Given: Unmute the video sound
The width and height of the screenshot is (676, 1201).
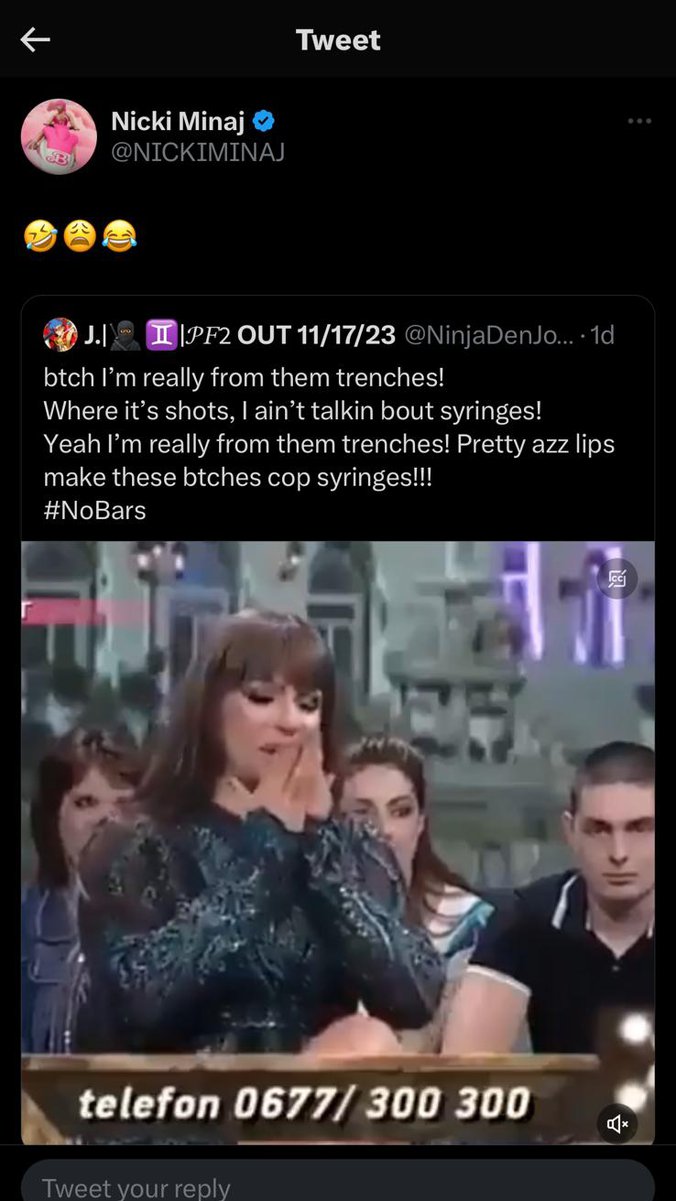Looking at the screenshot, I should (x=617, y=1124).
